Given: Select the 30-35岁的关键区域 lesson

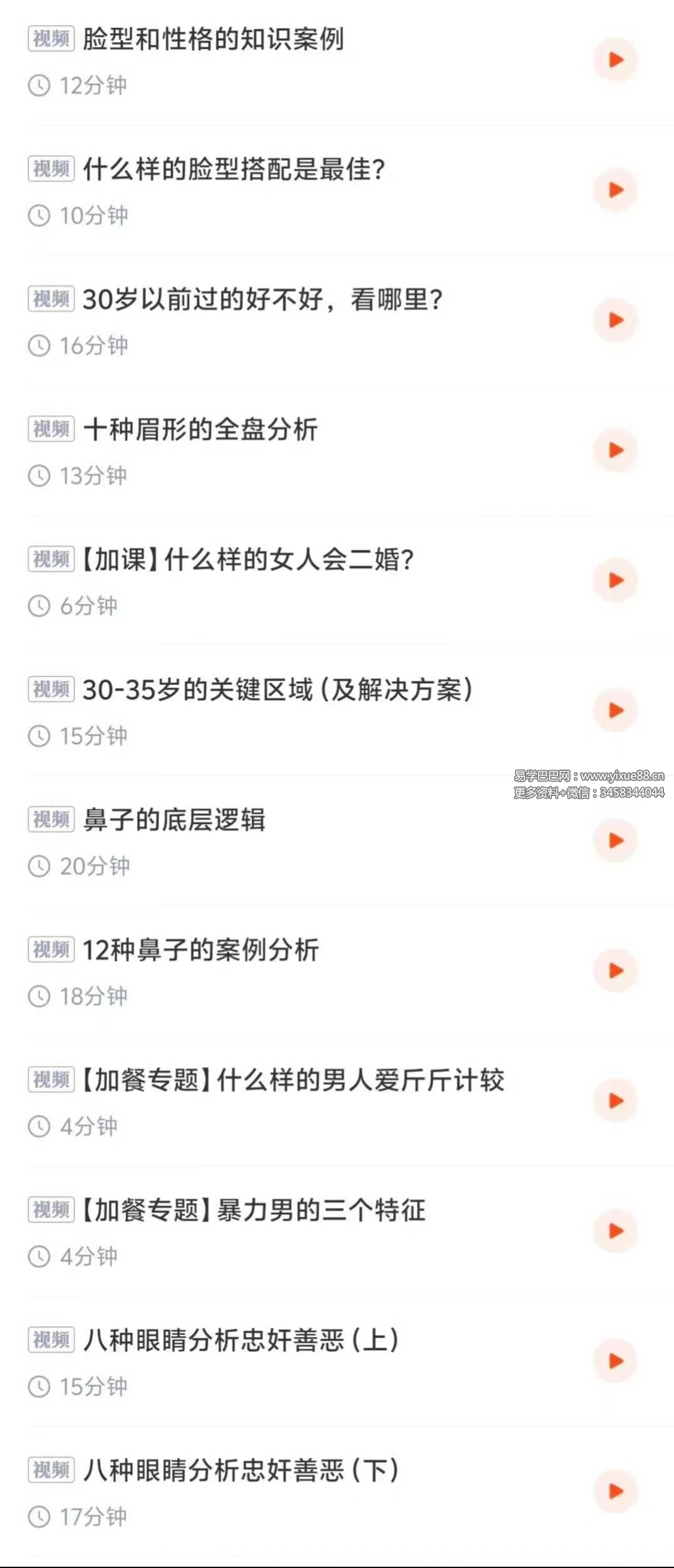Looking at the screenshot, I should coord(277,690).
